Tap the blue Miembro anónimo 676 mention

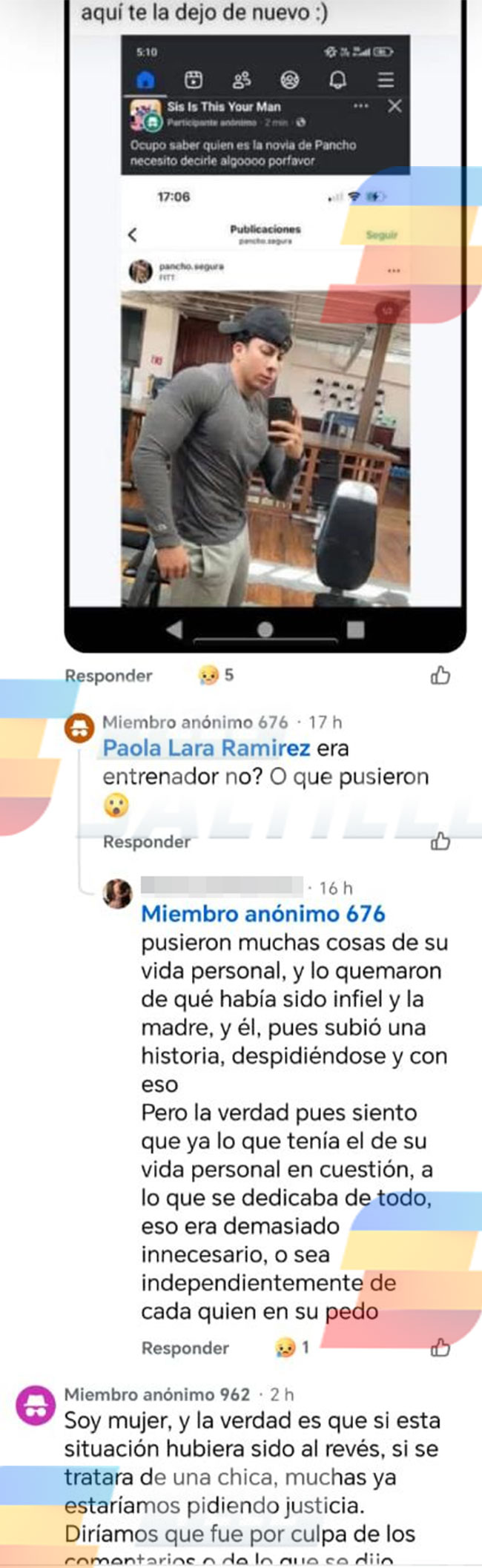pos(263,914)
